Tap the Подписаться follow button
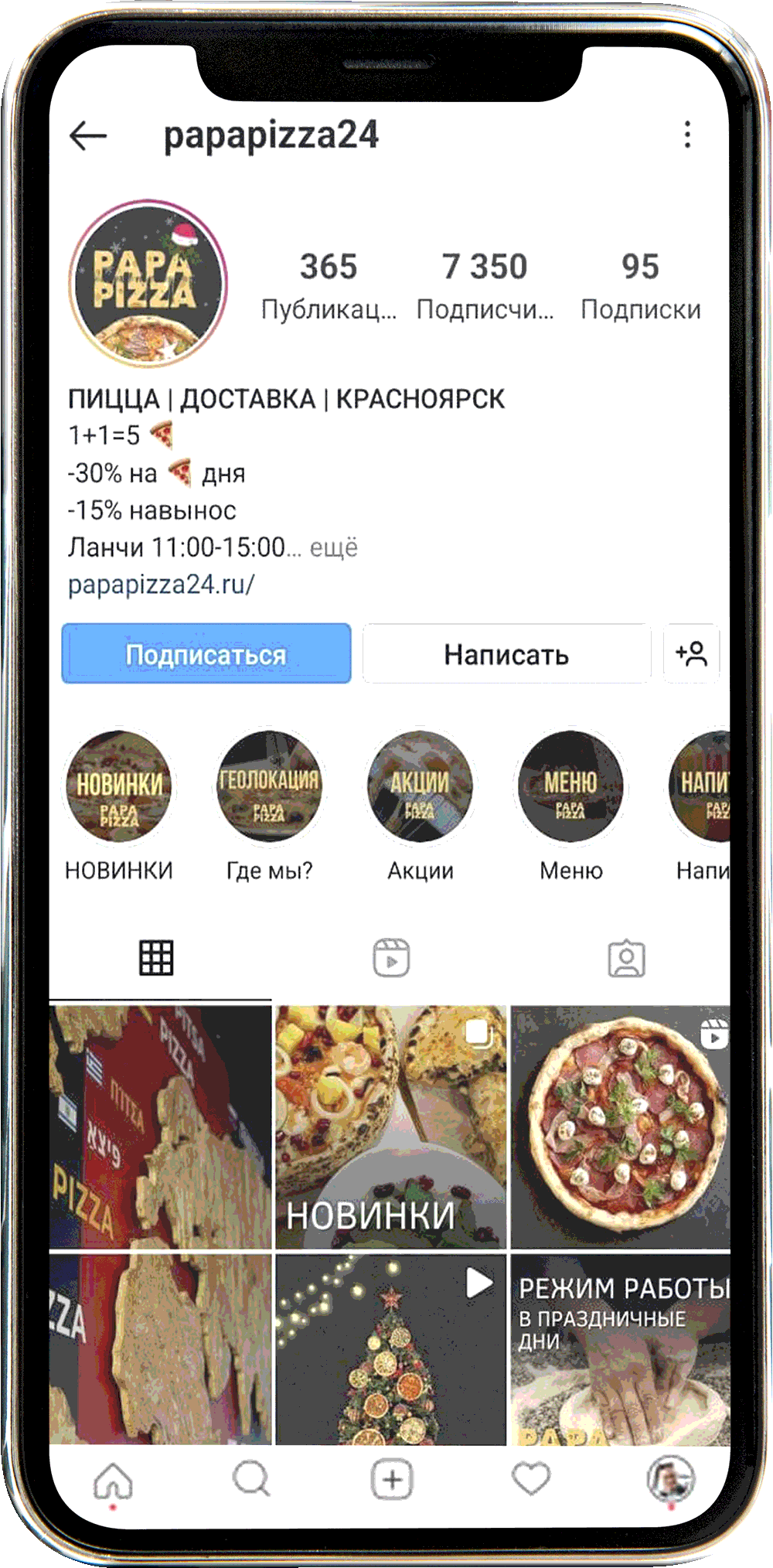The width and height of the screenshot is (773, 1568). 206,654
